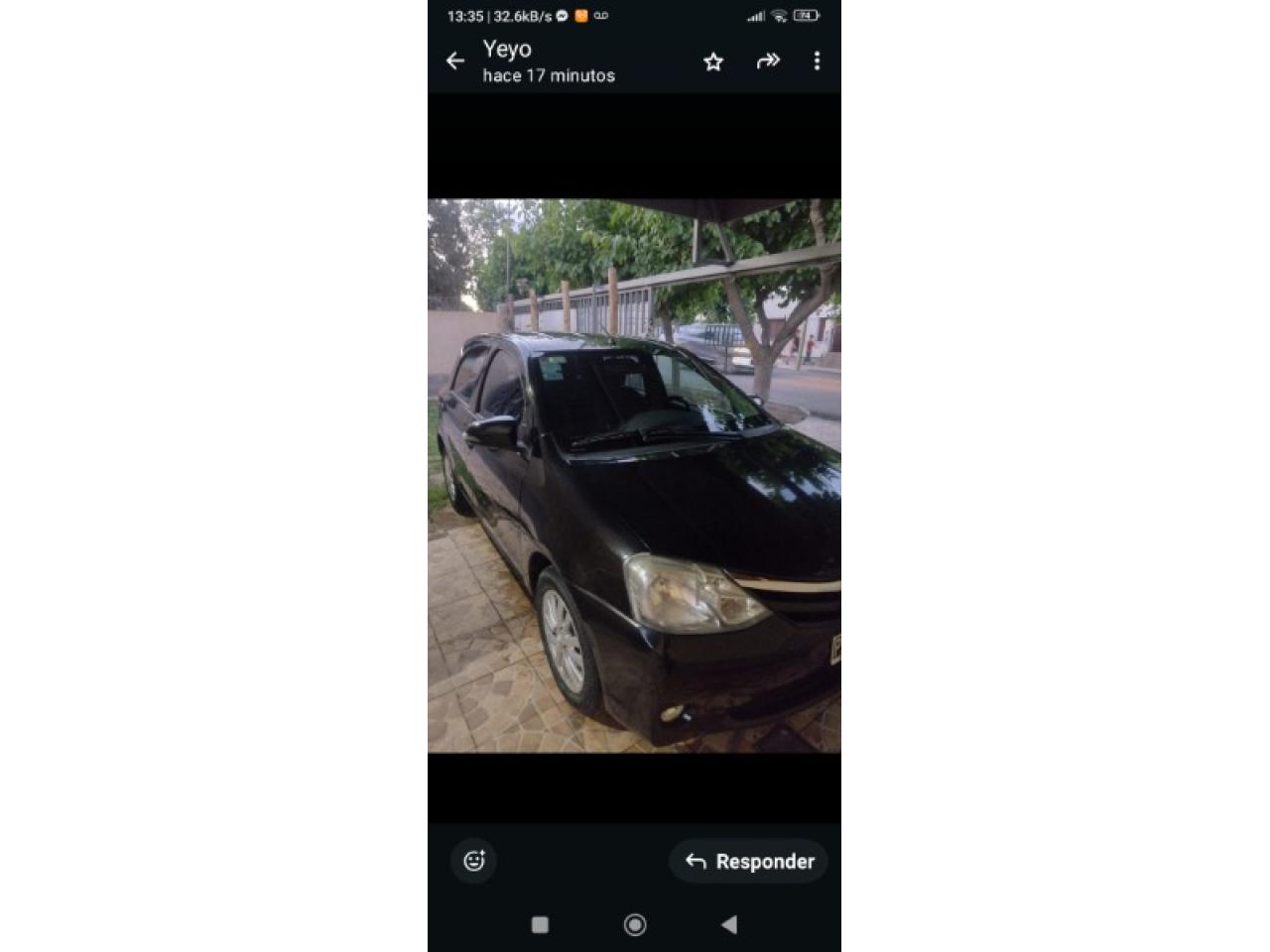Go to the system home screen
1270x952 pixels.
pyautogui.click(x=635, y=924)
